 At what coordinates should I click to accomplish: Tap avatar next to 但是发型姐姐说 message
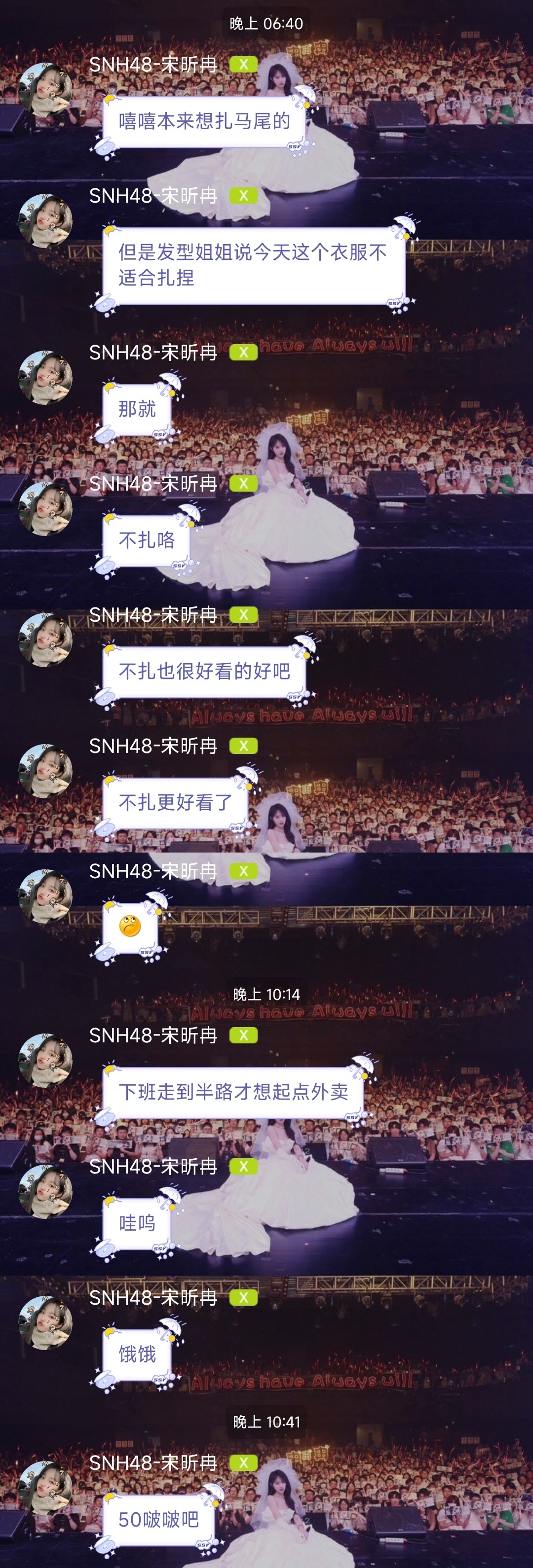coord(46,220)
